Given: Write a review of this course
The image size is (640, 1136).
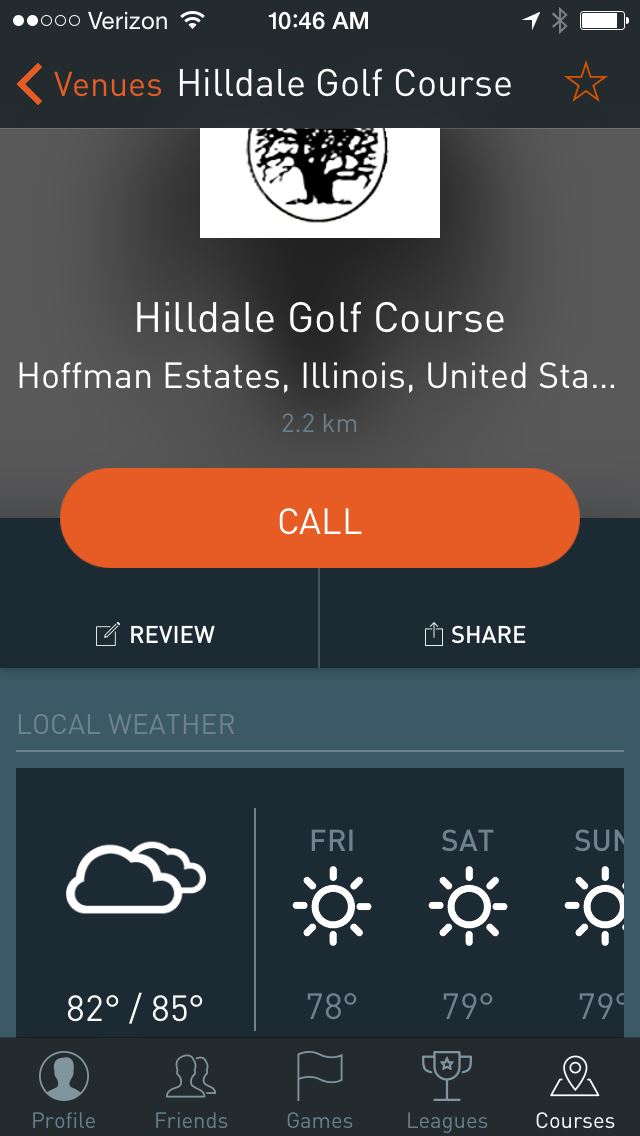Looking at the screenshot, I should tap(156, 634).
